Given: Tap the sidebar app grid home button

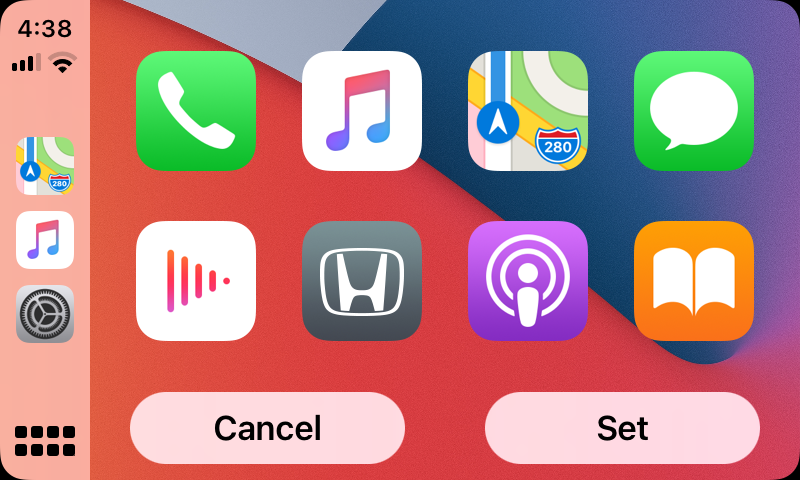Looking at the screenshot, I should coord(45,441).
